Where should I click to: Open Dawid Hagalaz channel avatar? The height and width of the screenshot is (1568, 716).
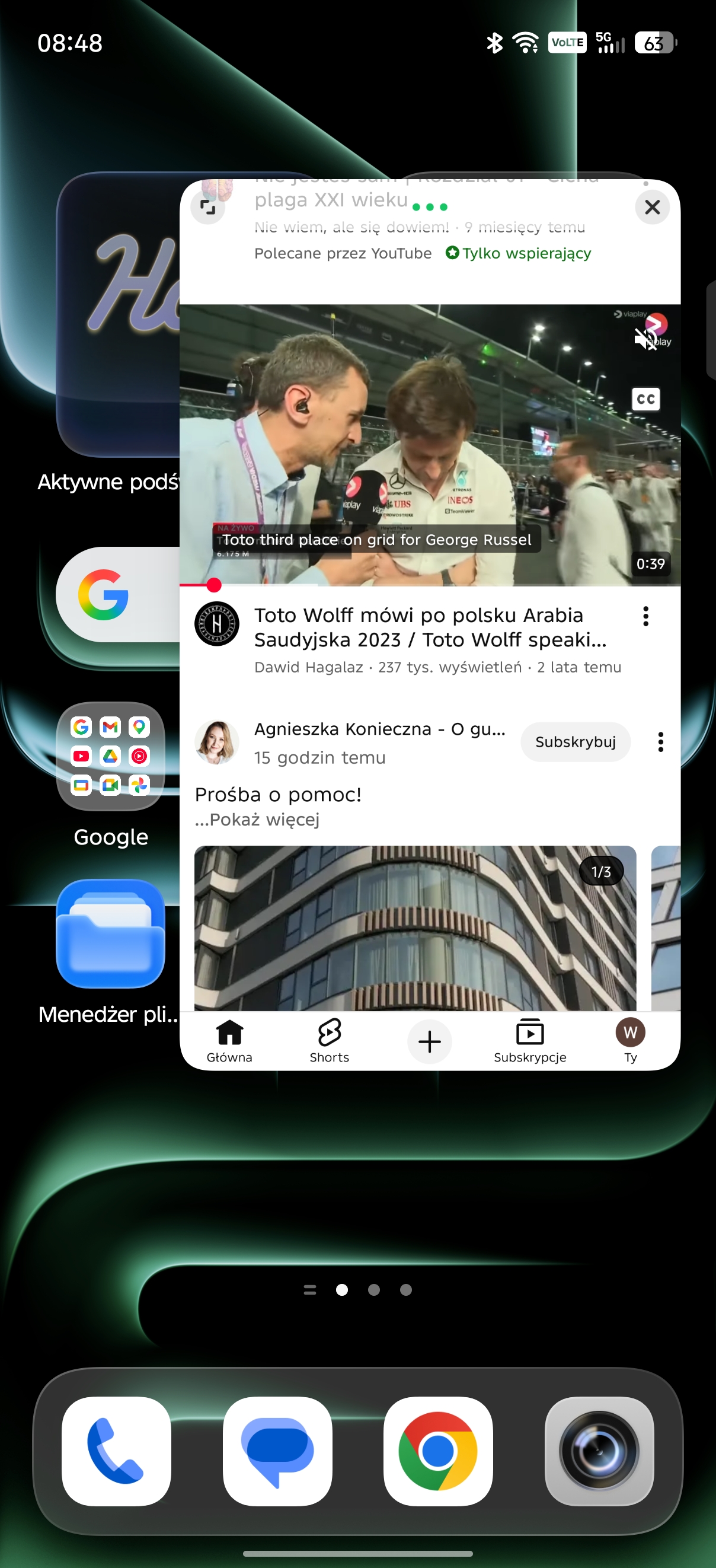tap(216, 623)
